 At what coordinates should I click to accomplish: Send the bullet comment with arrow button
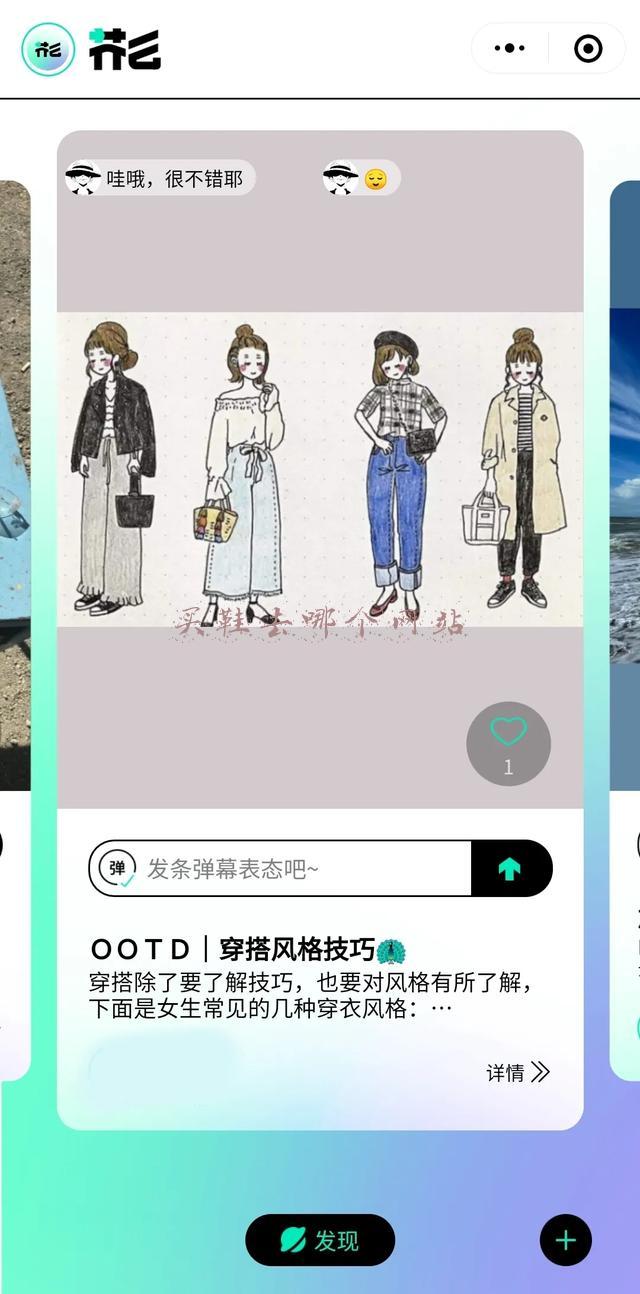tap(510, 868)
